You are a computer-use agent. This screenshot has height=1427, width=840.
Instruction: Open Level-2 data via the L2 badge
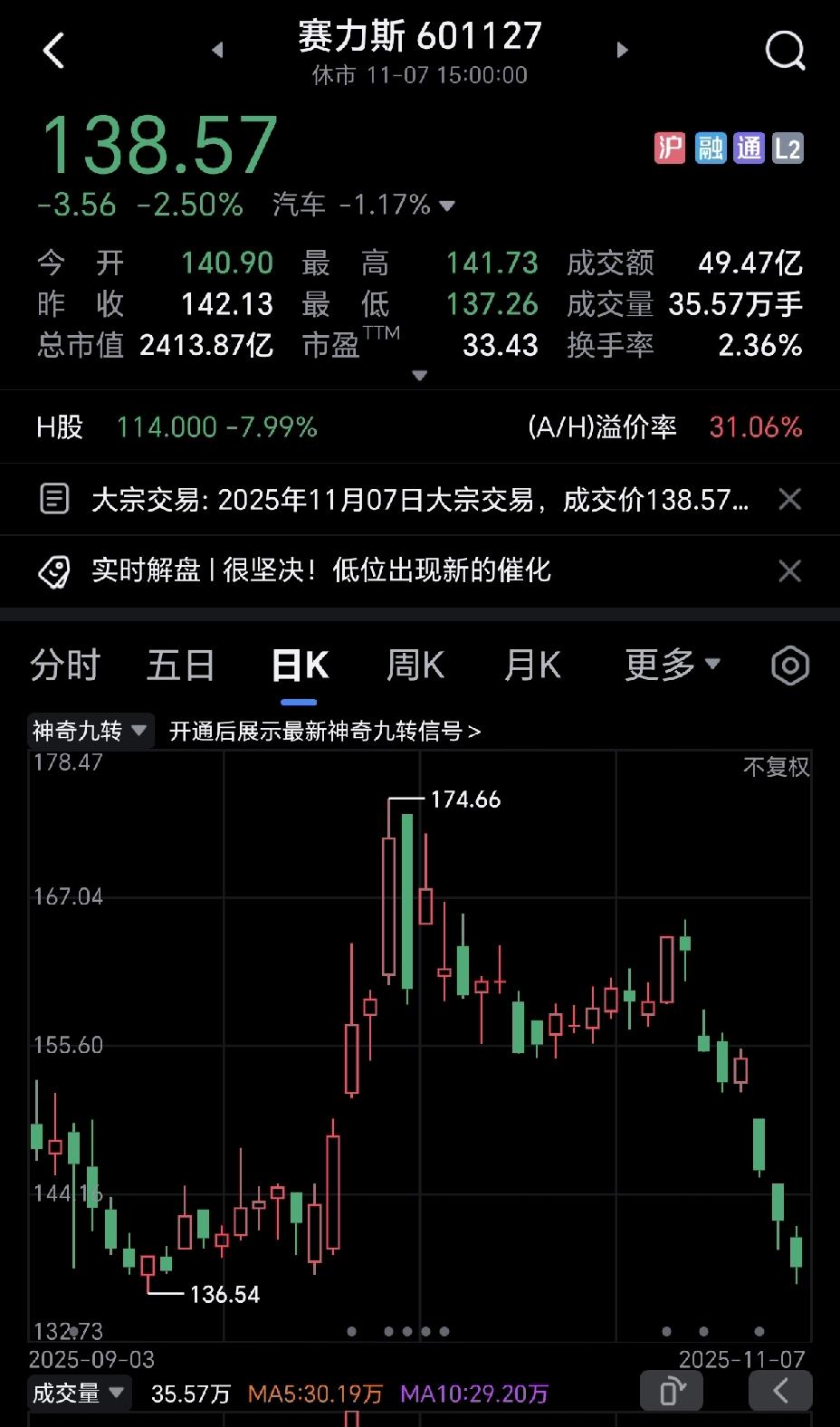(x=788, y=147)
